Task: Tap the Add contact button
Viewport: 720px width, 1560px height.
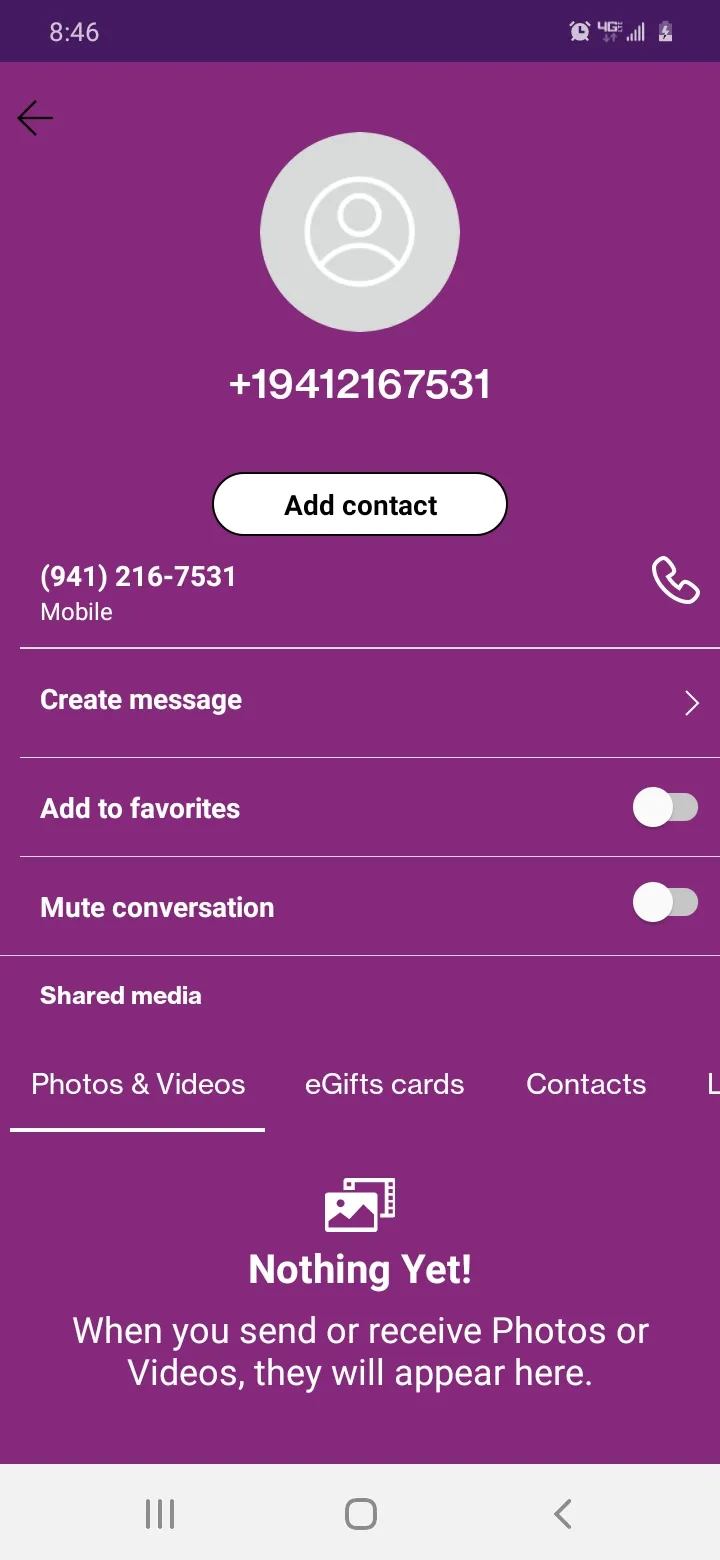Action: point(360,505)
